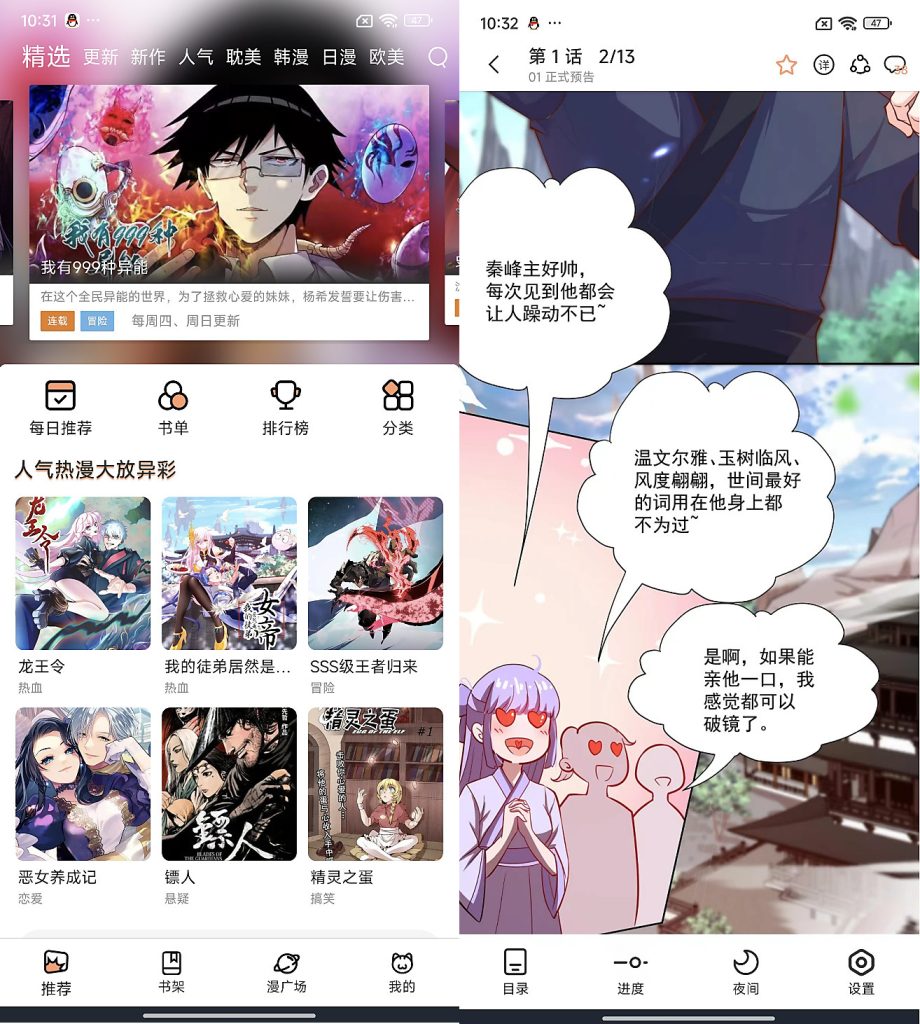
Task: Switch to the 书架 bottom tab
Action: point(172,972)
